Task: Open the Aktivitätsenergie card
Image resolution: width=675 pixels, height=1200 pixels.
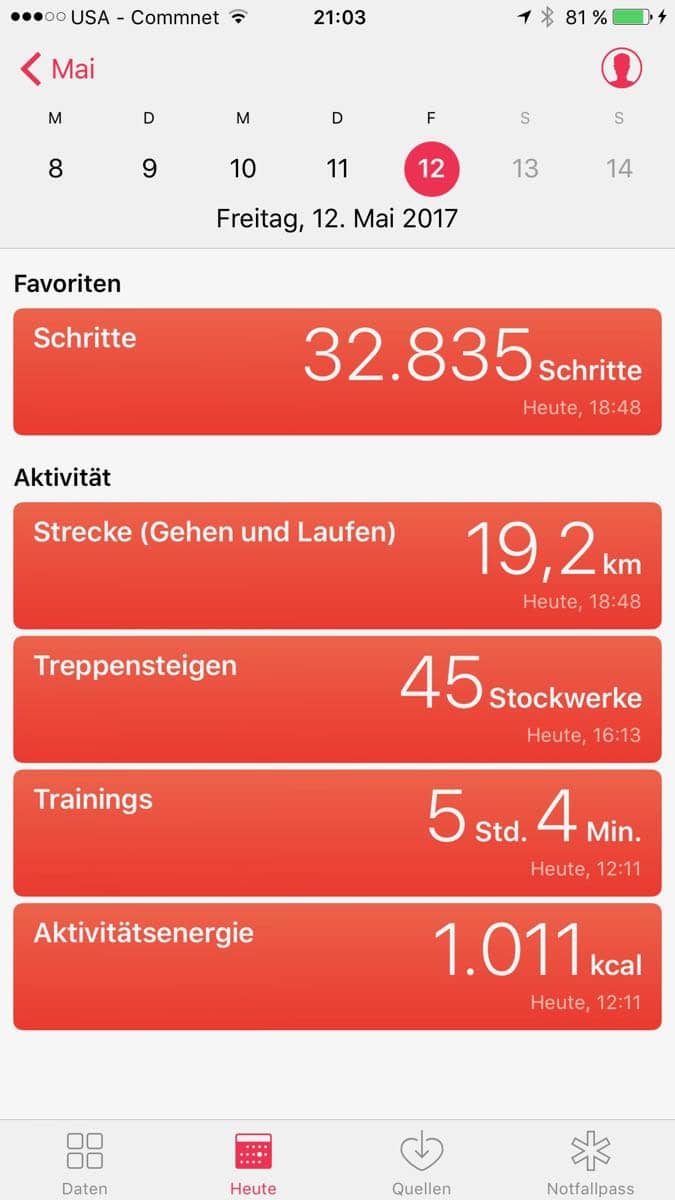Action: click(x=337, y=966)
